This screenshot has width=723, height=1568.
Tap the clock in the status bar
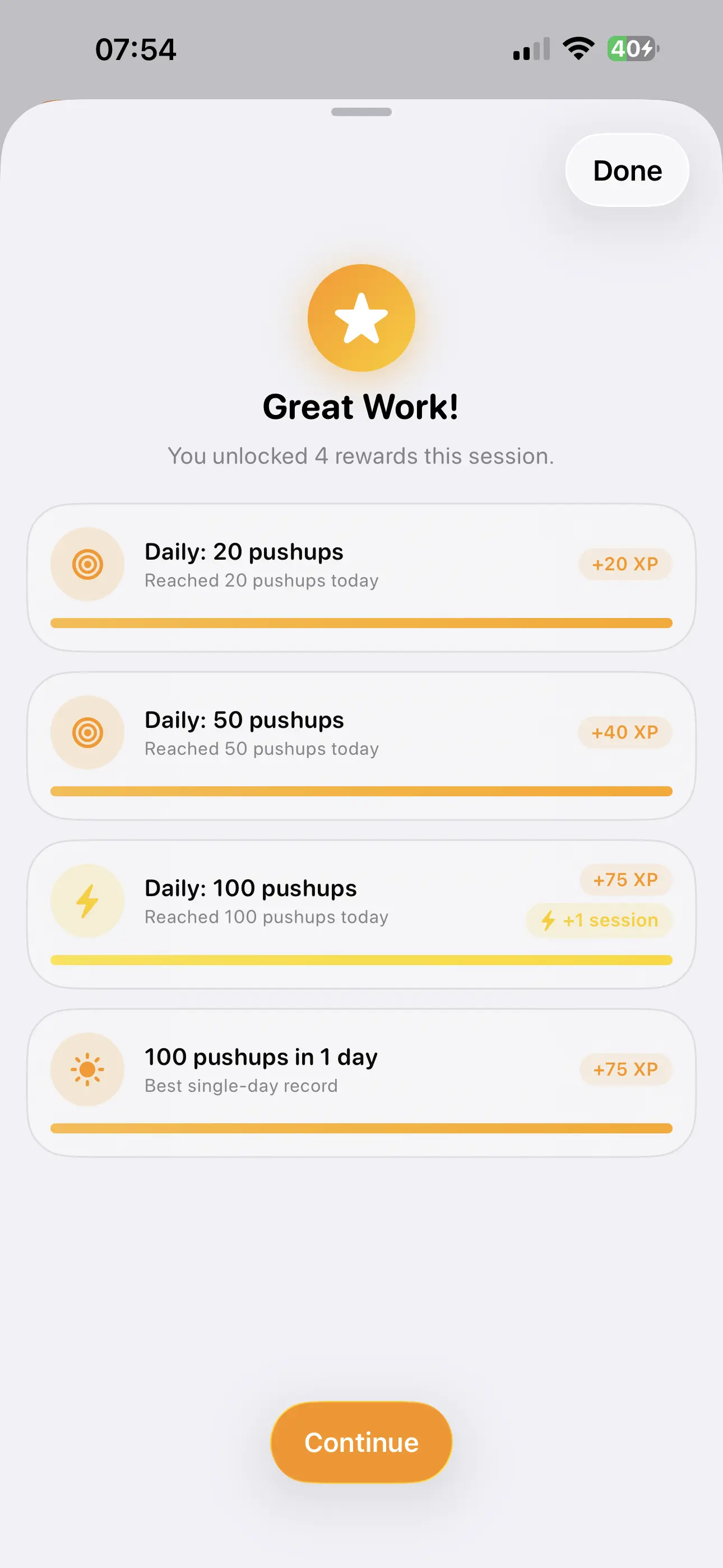click(x=135, y=49)
